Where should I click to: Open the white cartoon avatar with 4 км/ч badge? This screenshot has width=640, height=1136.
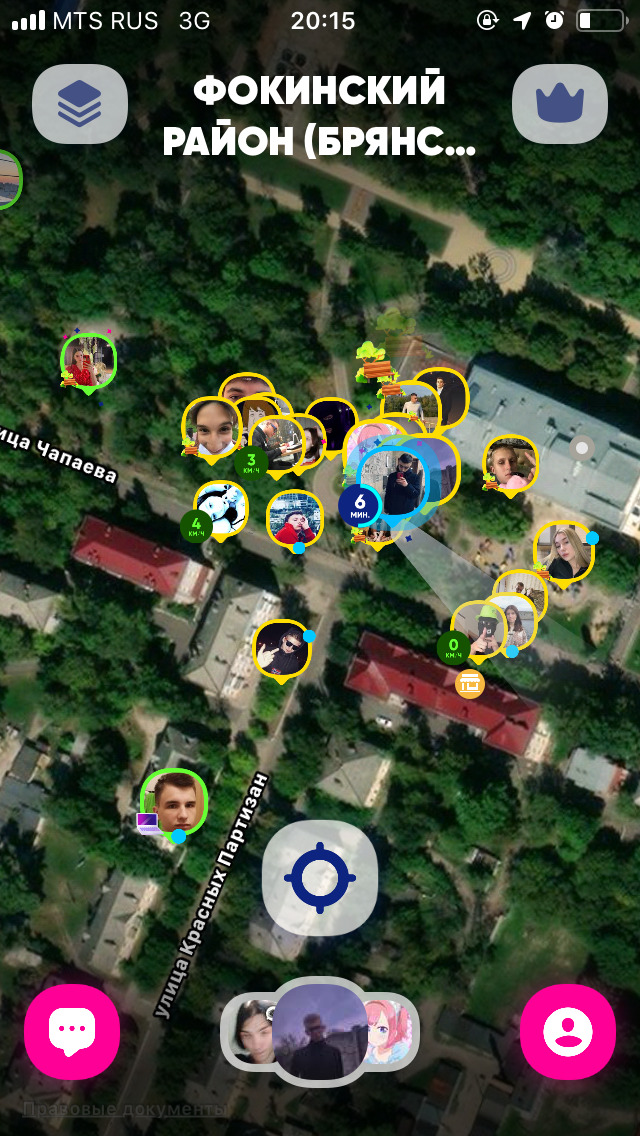tap(222, 508)
